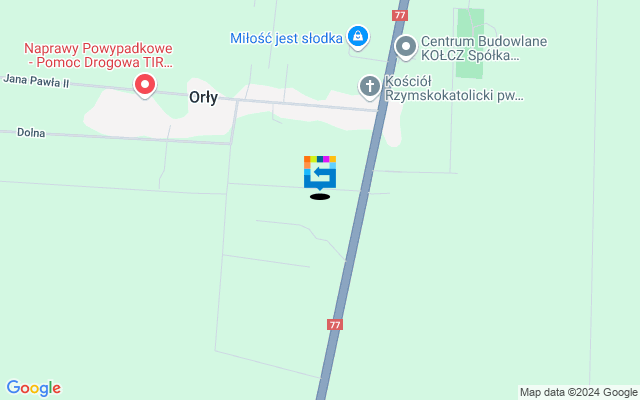This screenshot has height=400, width=640.
Task: Tap the Kościół Rzymskokatolicki church marker
Action: pyautogui.click(x=370, y=86)
